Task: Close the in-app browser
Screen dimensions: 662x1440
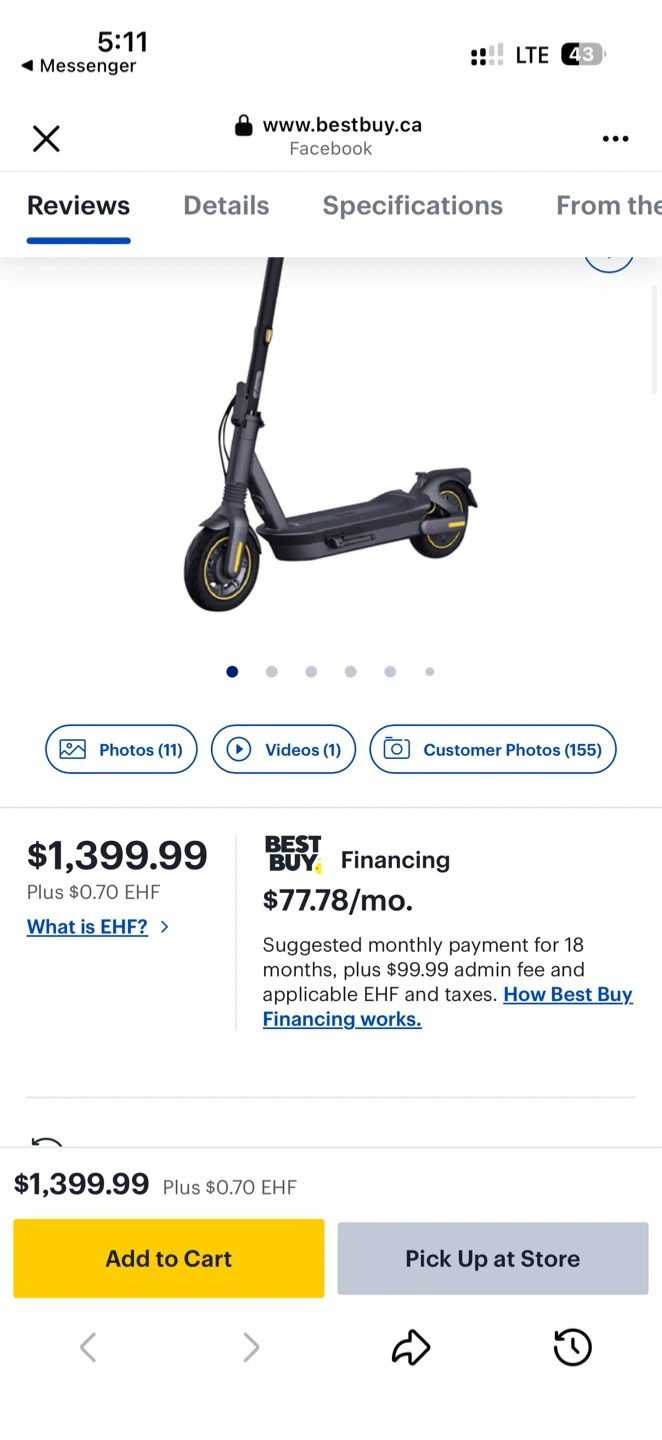Action: tap(46, 138)
